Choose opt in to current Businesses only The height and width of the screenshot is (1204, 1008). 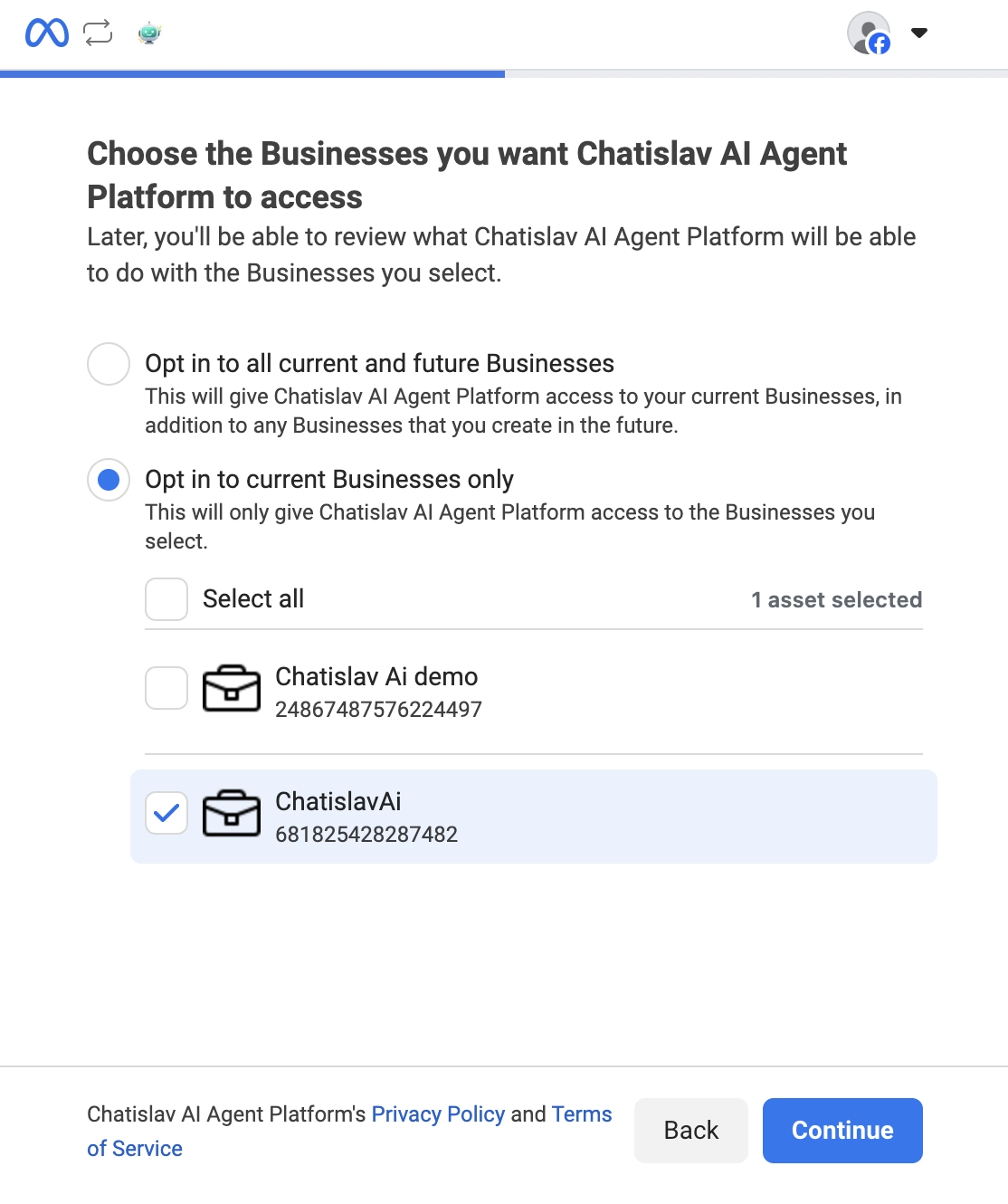[109, 480]
